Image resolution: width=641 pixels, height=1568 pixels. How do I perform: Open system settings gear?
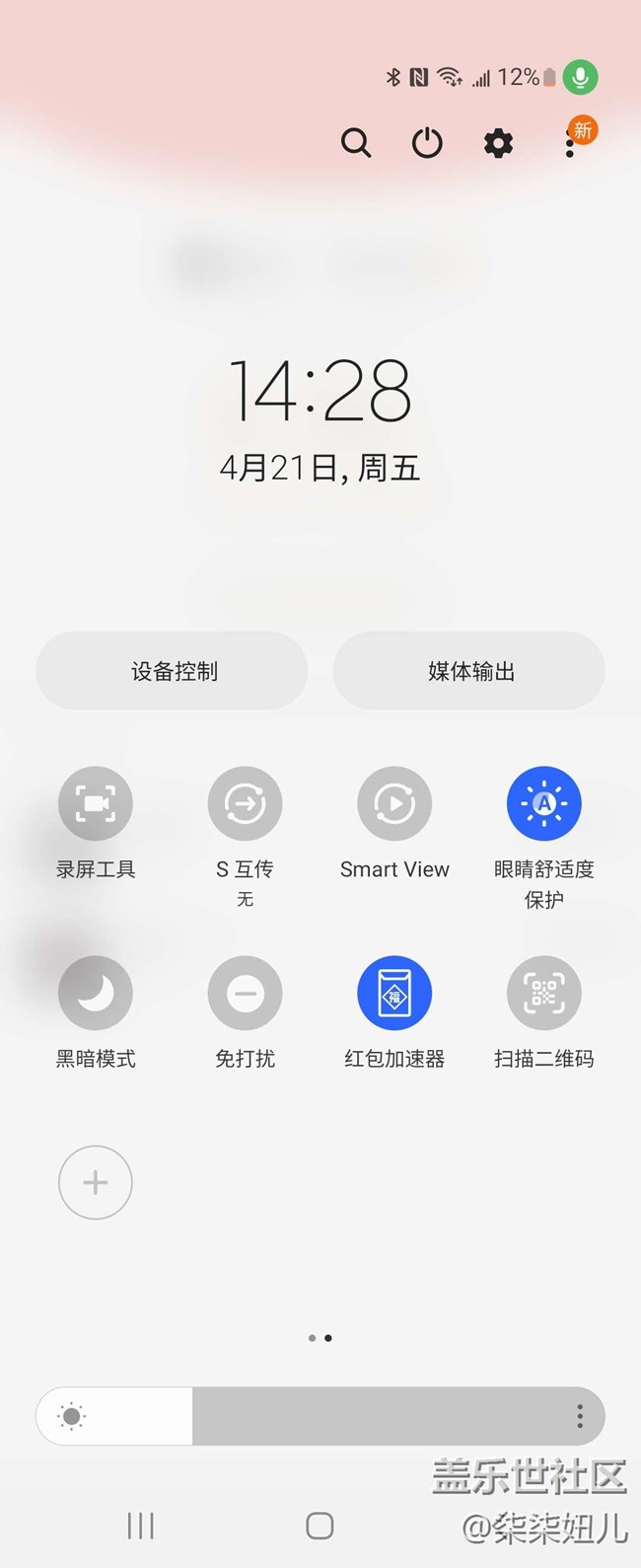(498, 144)
